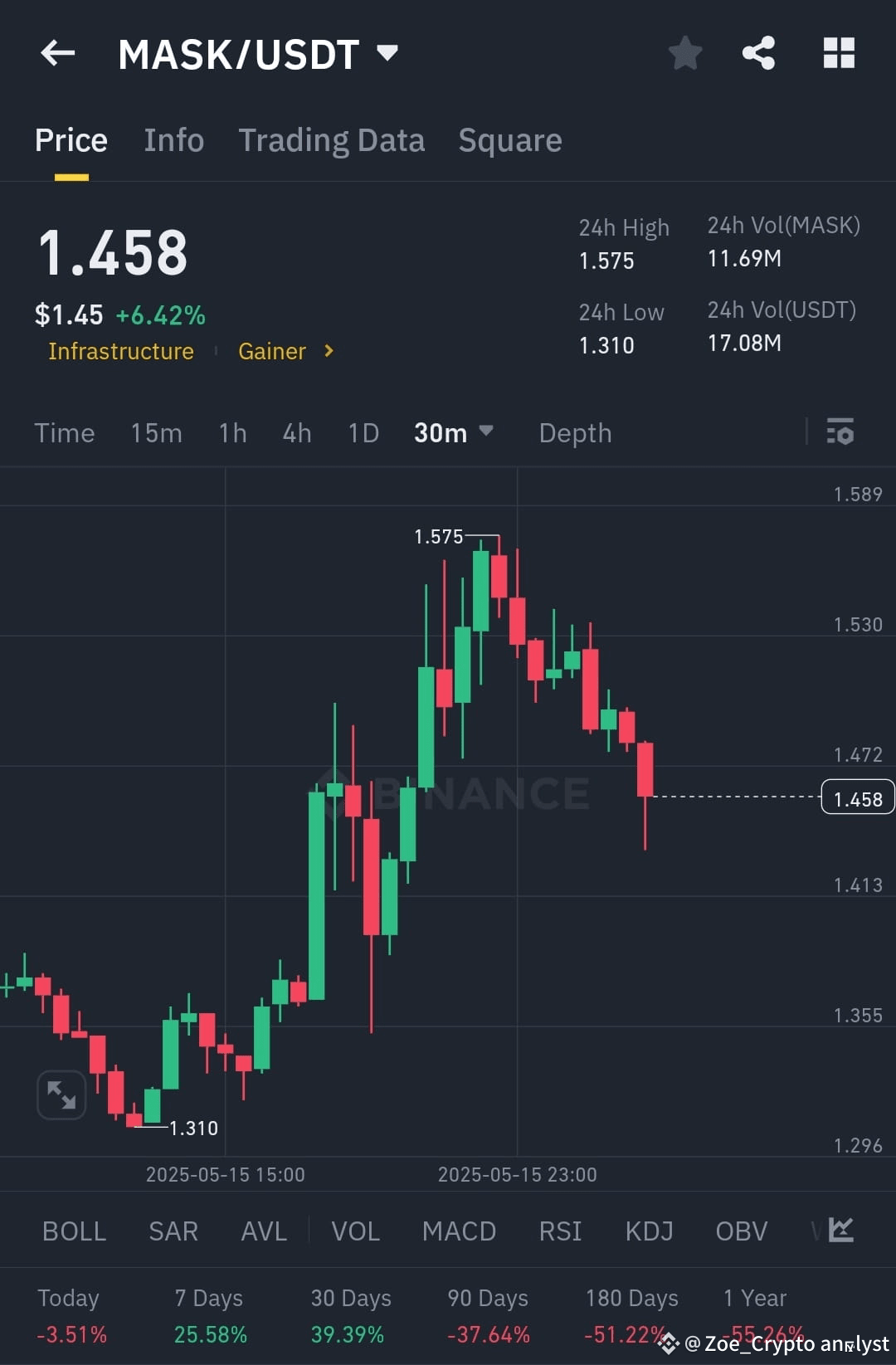Navigate back with the arrow icon
Viewport: 896px width, 1365px height.
[56, 52]
